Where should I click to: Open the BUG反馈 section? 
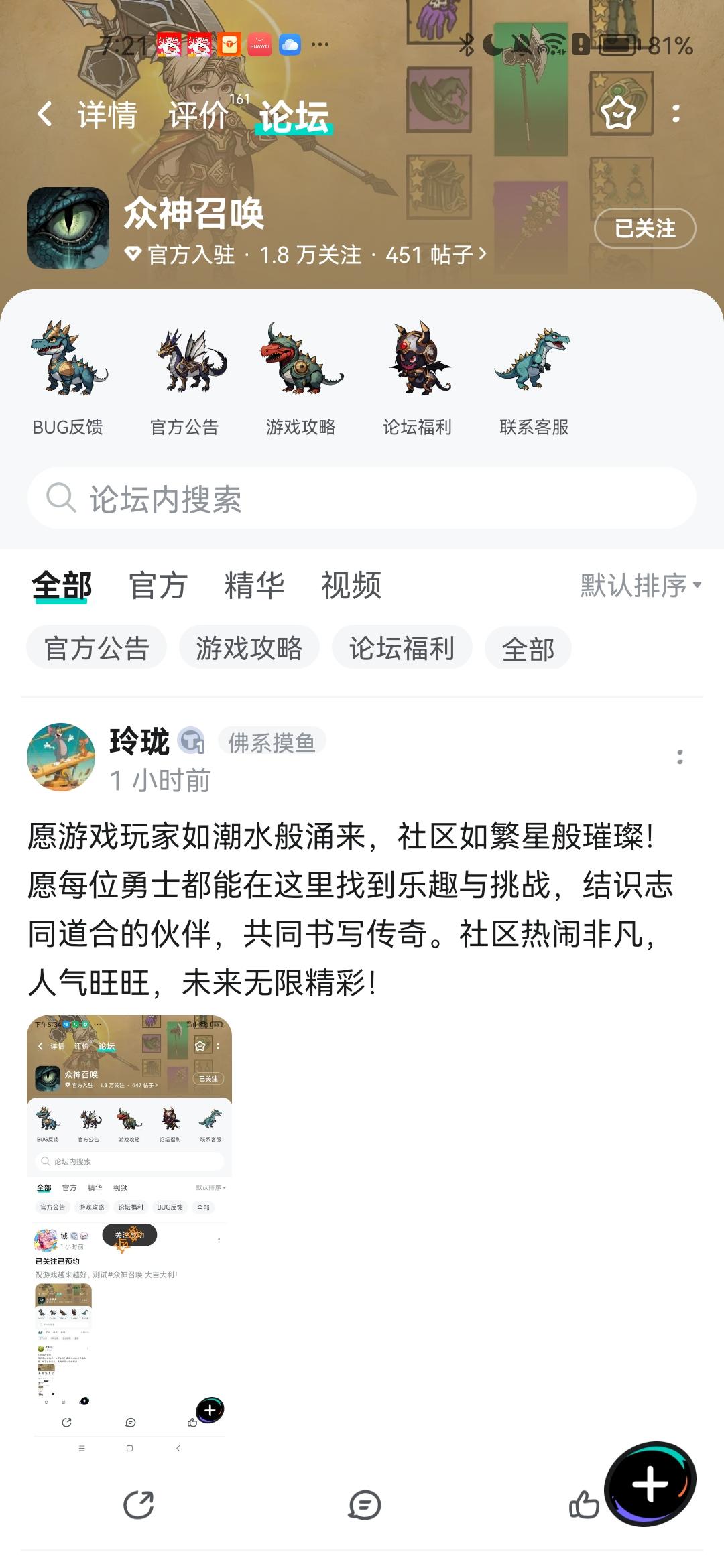(68, 379)
